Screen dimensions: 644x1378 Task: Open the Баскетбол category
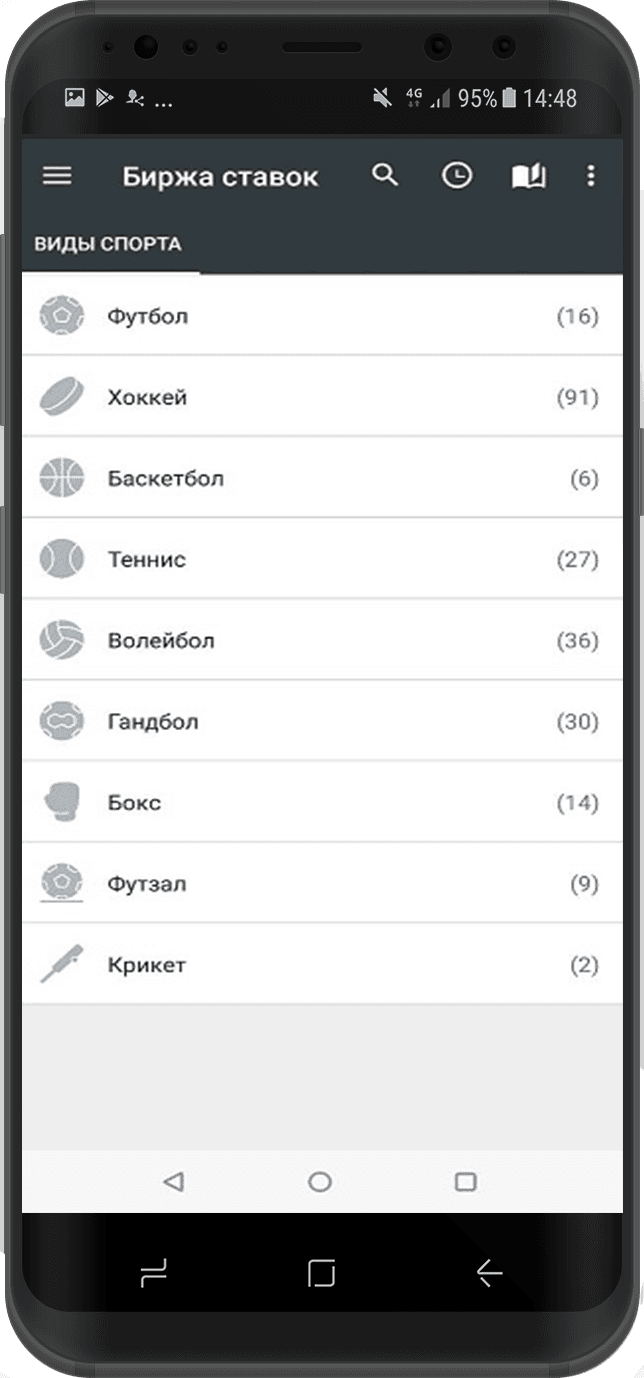pos(320,478)
